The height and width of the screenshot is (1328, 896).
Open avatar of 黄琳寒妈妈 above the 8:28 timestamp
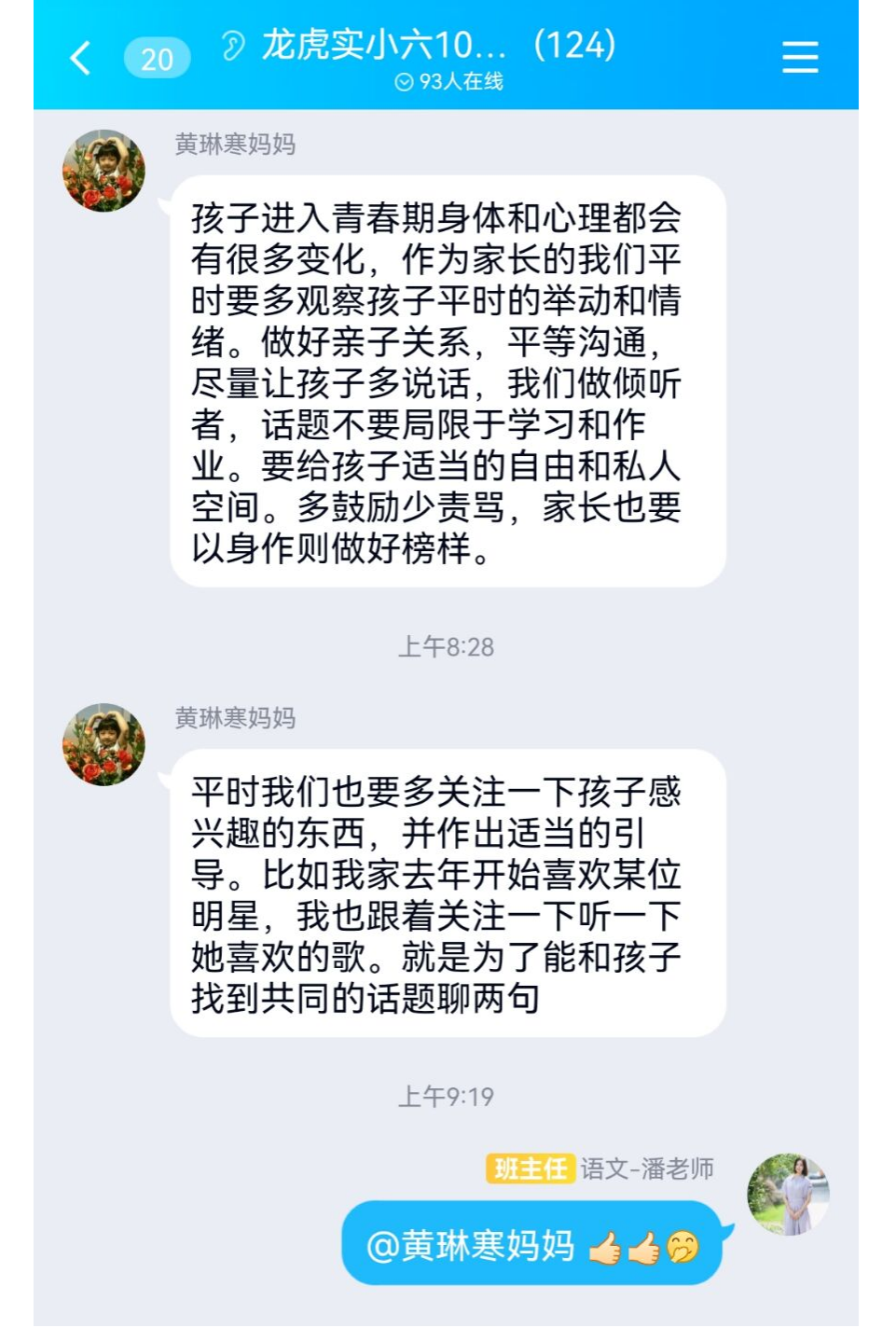(103, 171)
